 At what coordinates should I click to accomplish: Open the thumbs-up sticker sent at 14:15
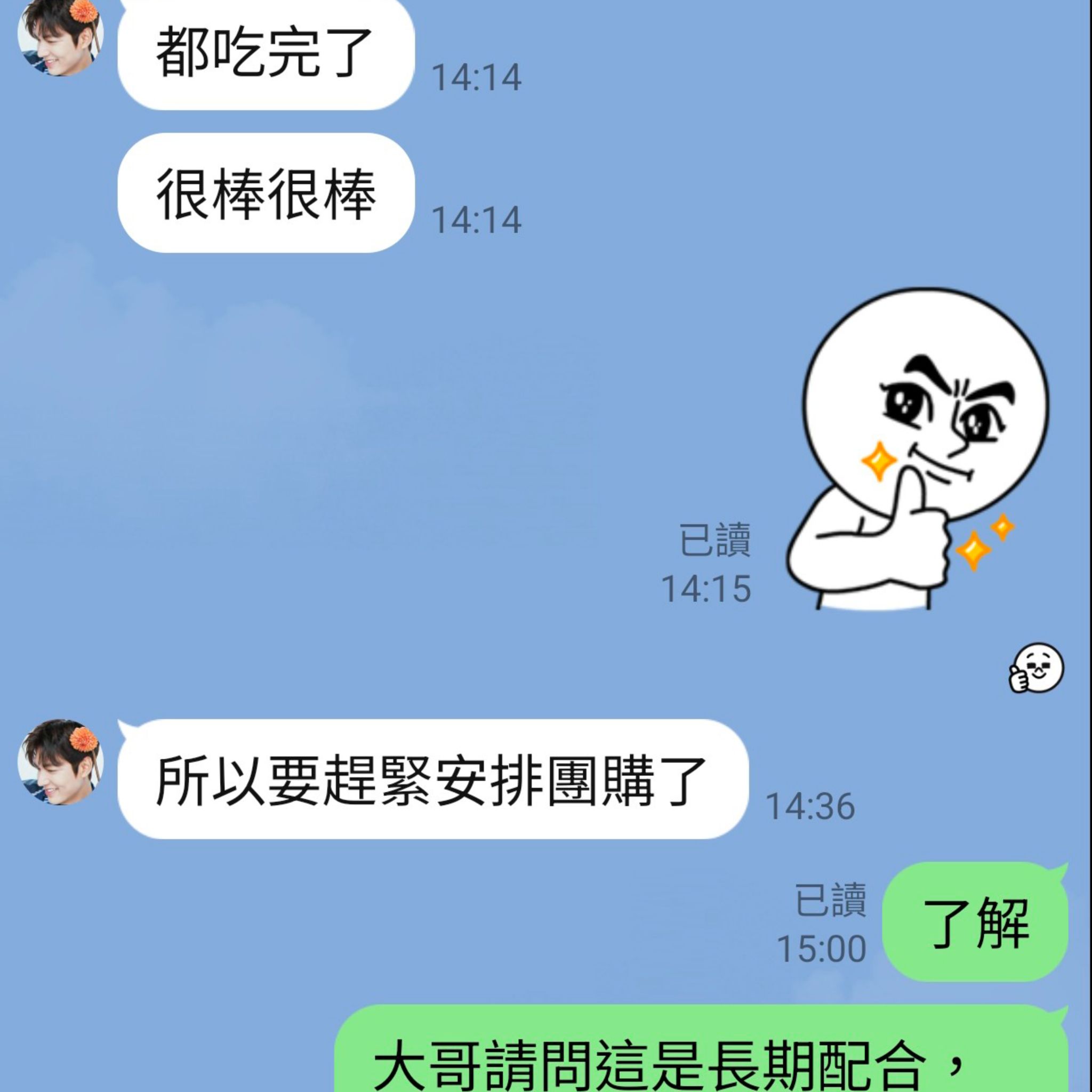(914, 449)
